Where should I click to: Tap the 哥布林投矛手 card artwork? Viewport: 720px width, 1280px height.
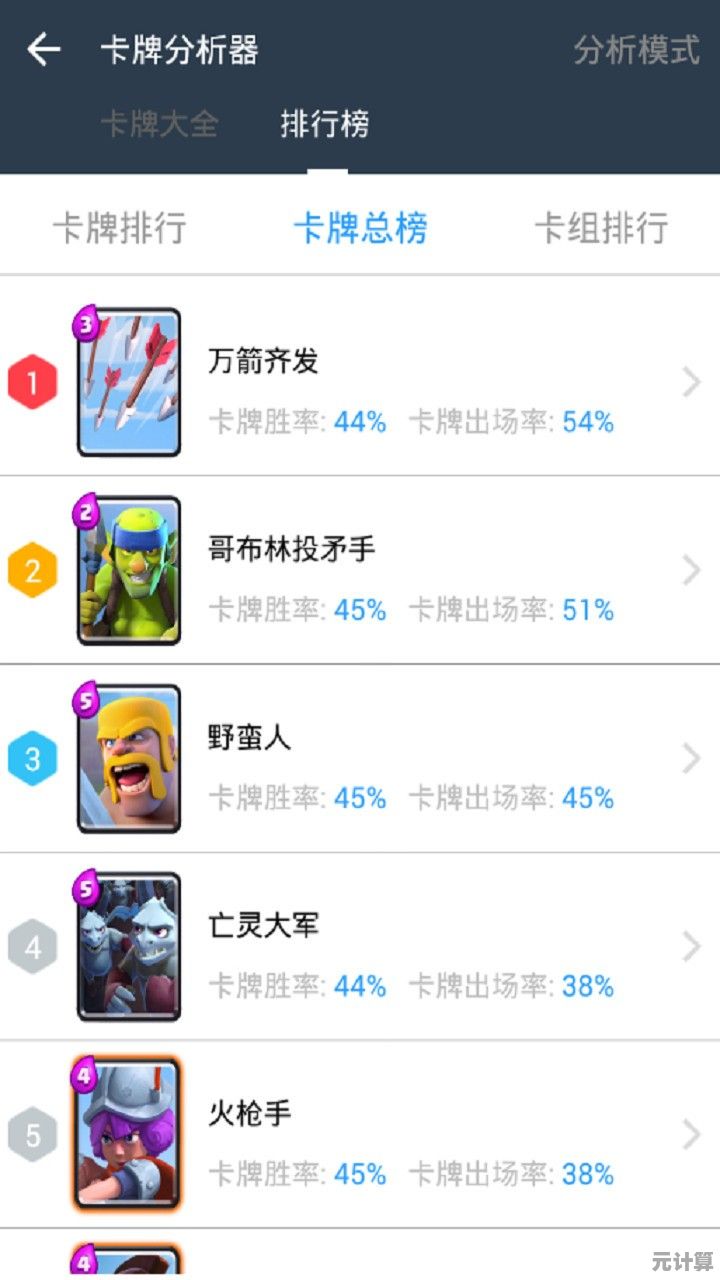click(x=128, y=570)
